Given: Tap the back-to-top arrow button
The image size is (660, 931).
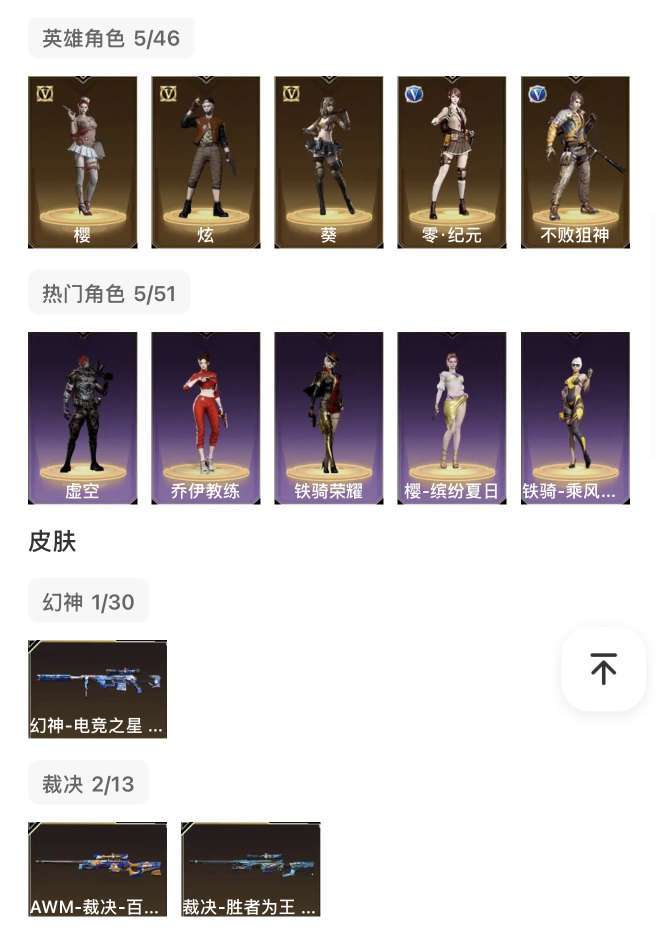Looking at the screenshot, I should pyautogui.click(x=603, y=668).
